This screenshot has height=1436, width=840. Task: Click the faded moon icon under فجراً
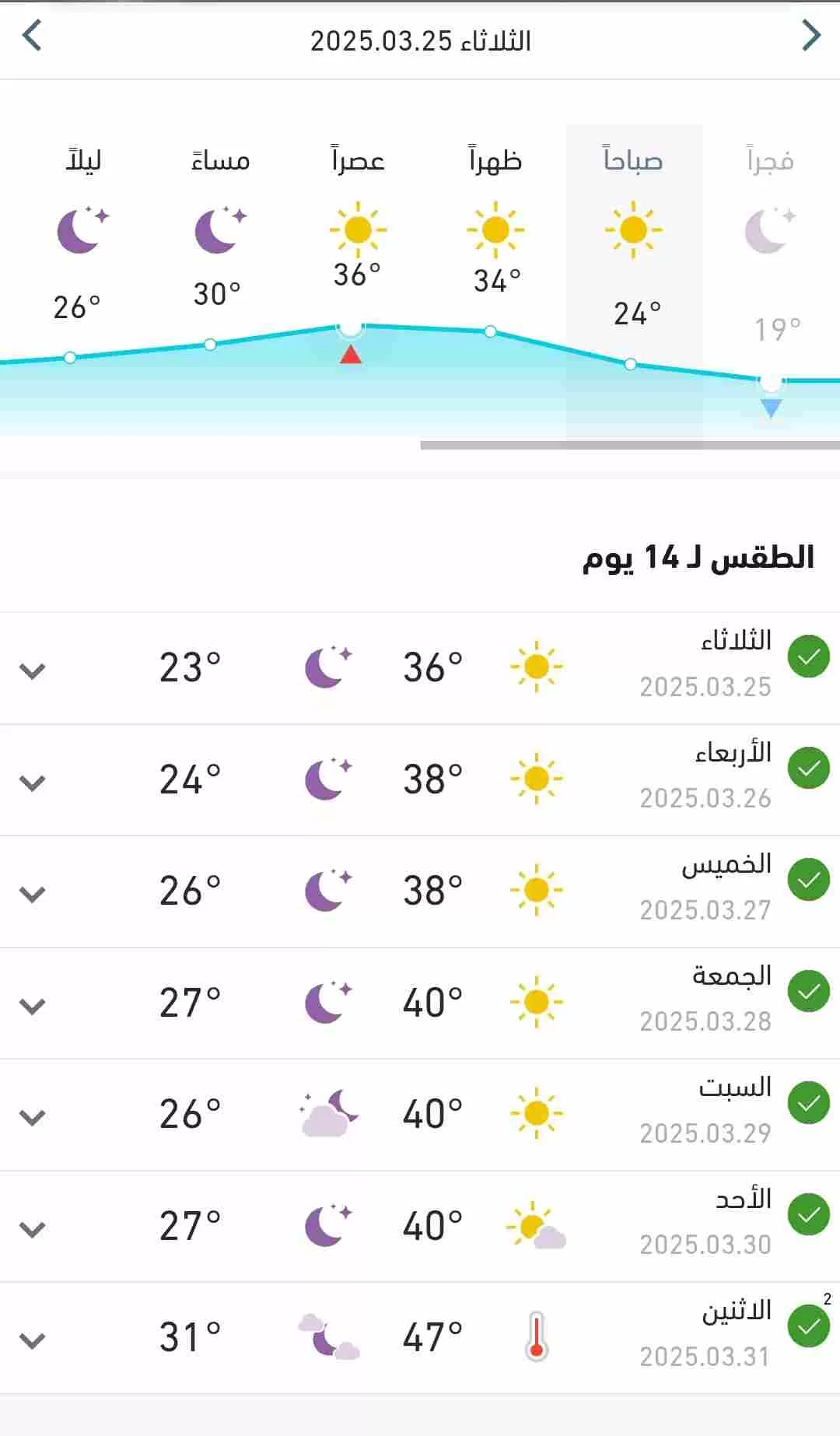pyautogui.click(x=769, y=229)
